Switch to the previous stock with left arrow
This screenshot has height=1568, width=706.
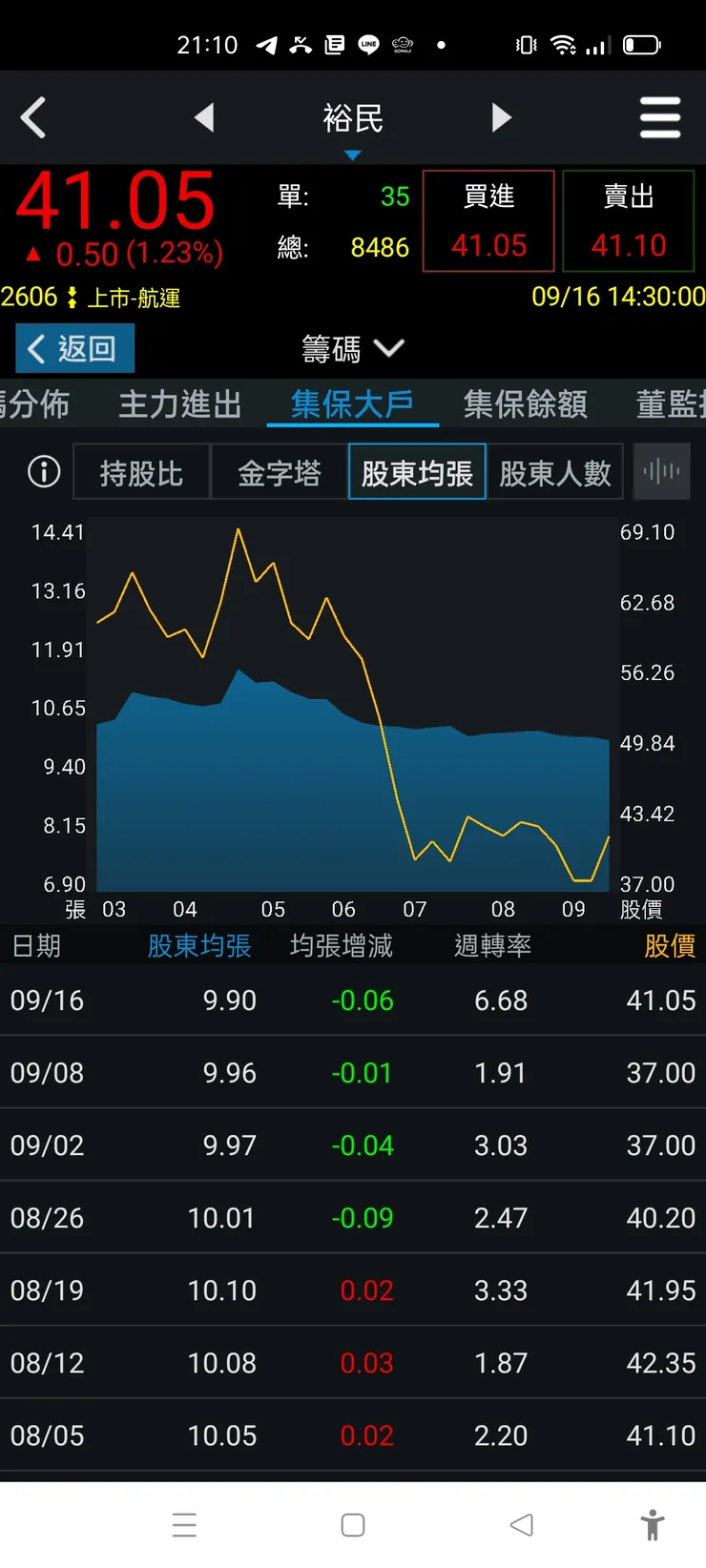pyautogui.click(x=205, y=116)
